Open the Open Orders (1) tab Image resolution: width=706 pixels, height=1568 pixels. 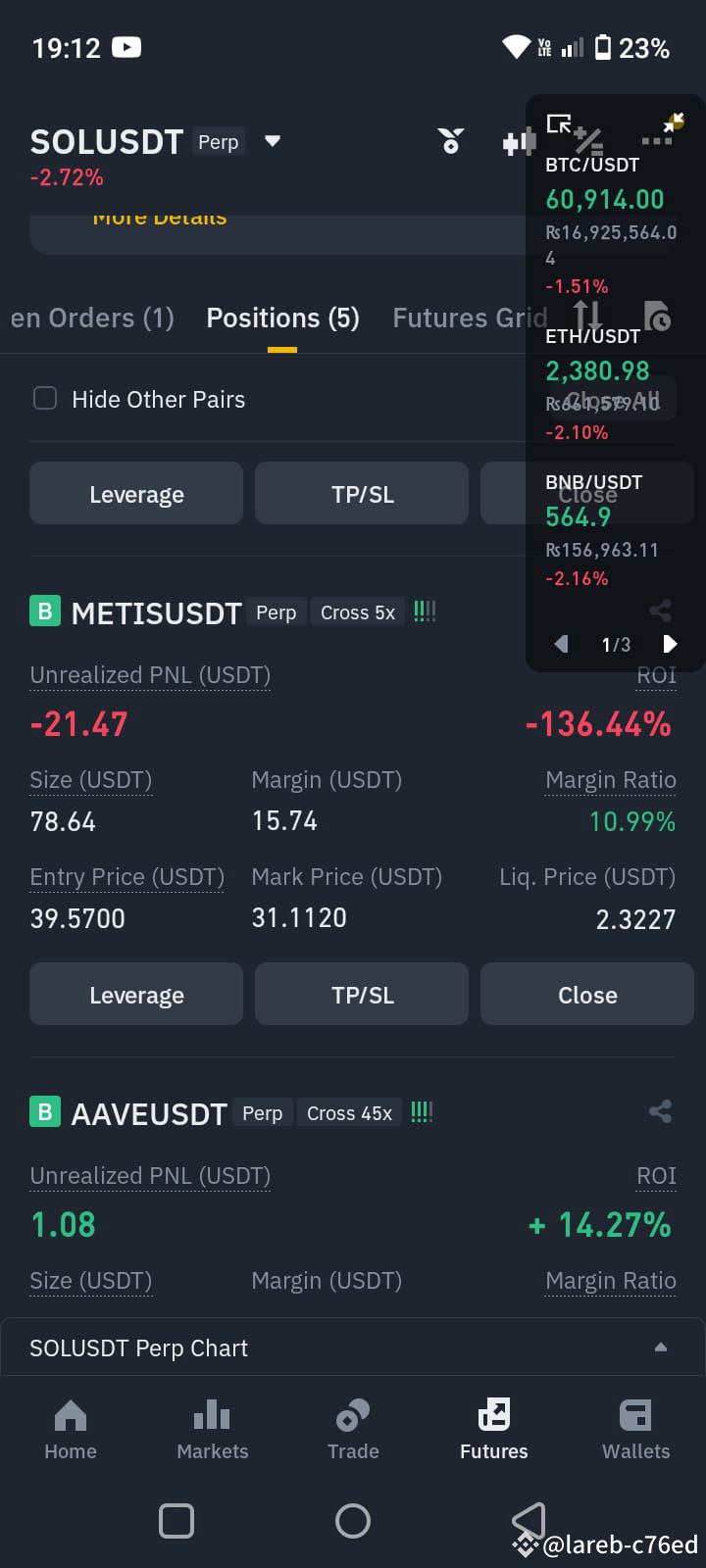tap(92, 318)
